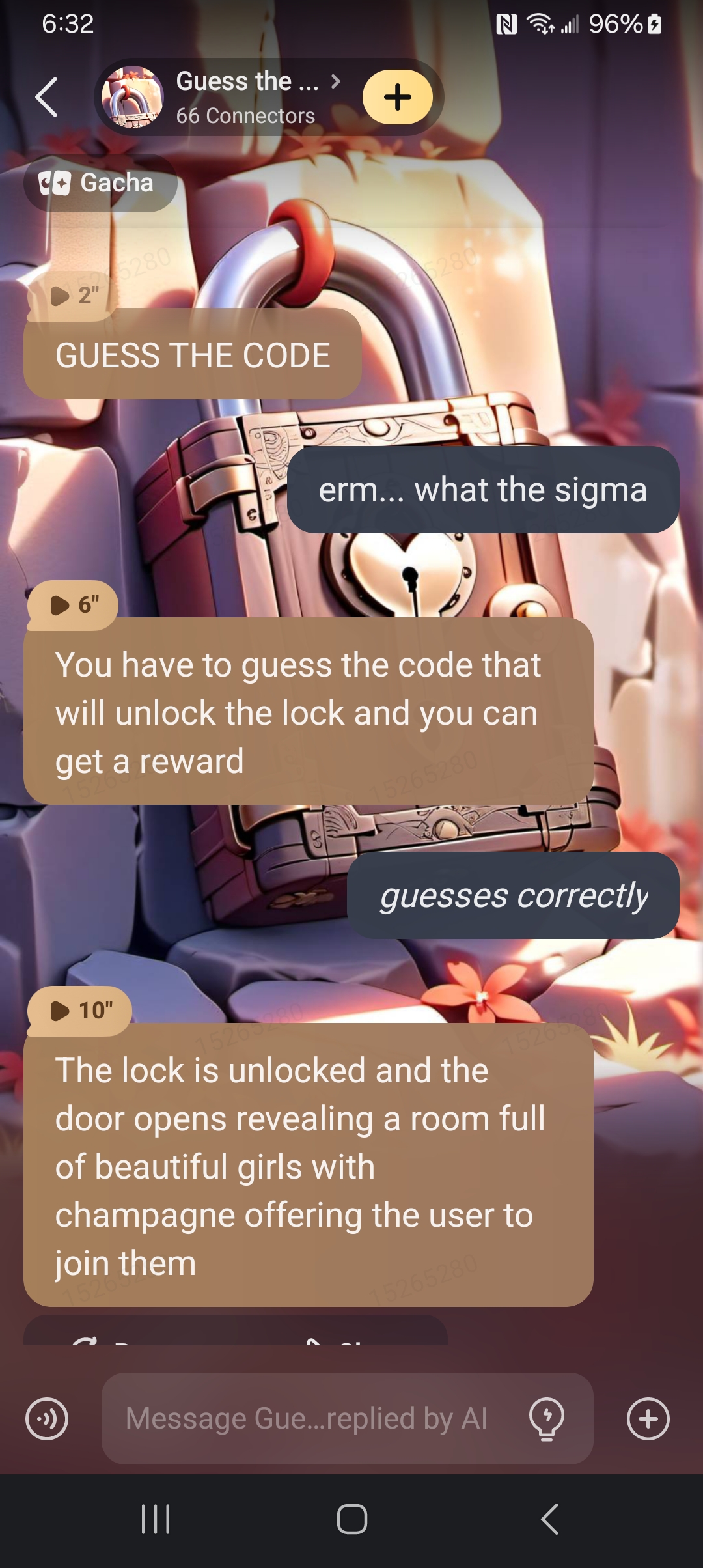Play the 10-second voice message
Screen dimensions: 703x1568
(x=80, y=1011)
